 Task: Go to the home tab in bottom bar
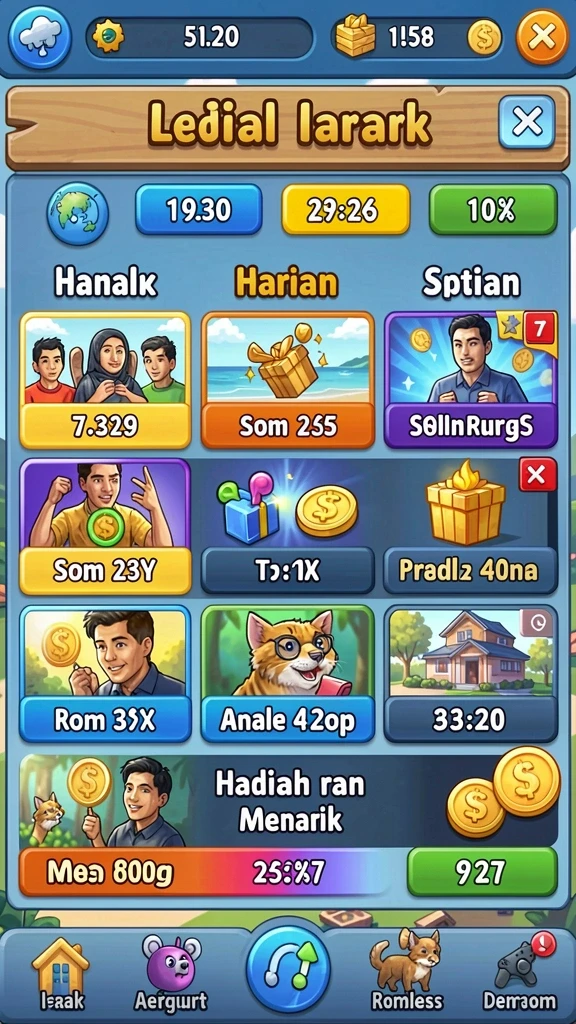click(60, 975)
